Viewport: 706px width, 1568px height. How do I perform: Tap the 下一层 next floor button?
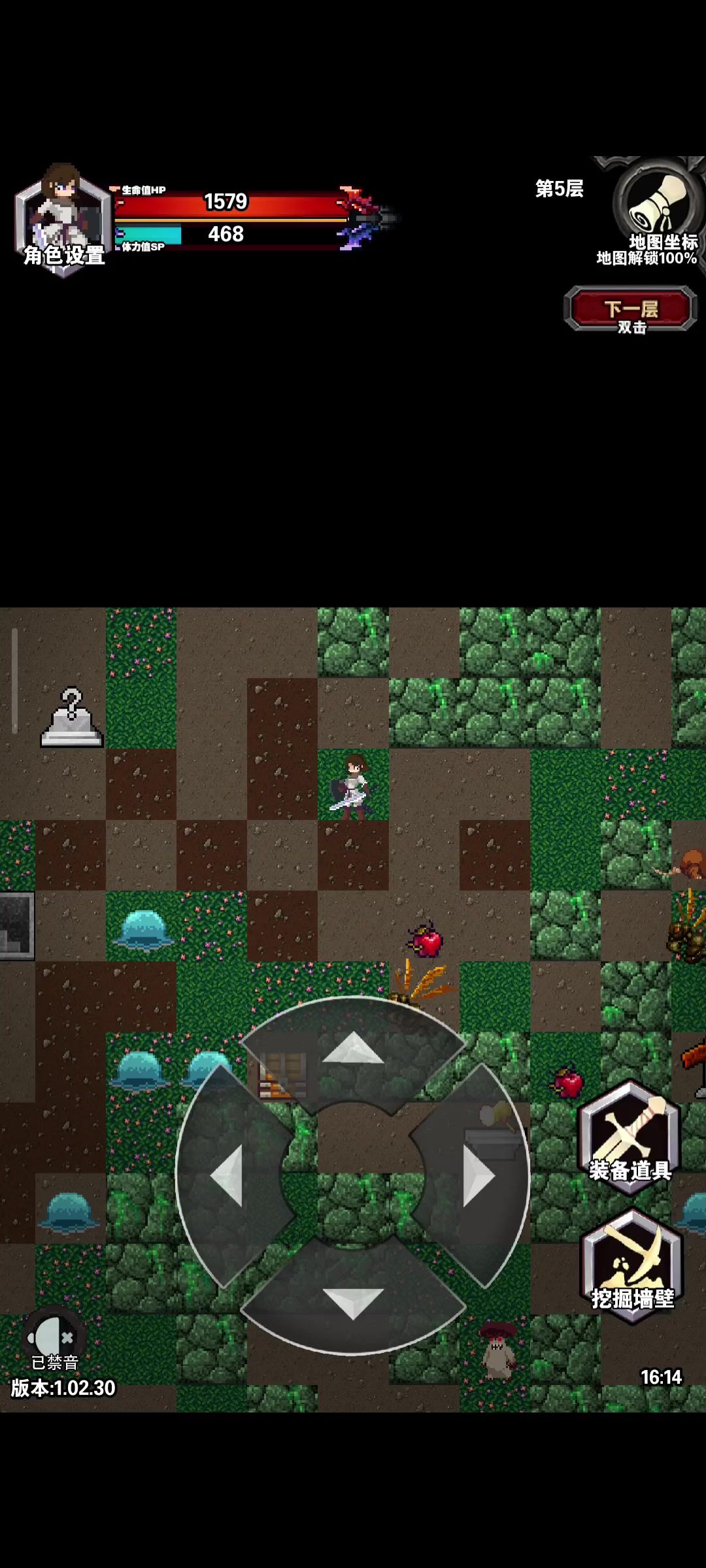(630, 310)
